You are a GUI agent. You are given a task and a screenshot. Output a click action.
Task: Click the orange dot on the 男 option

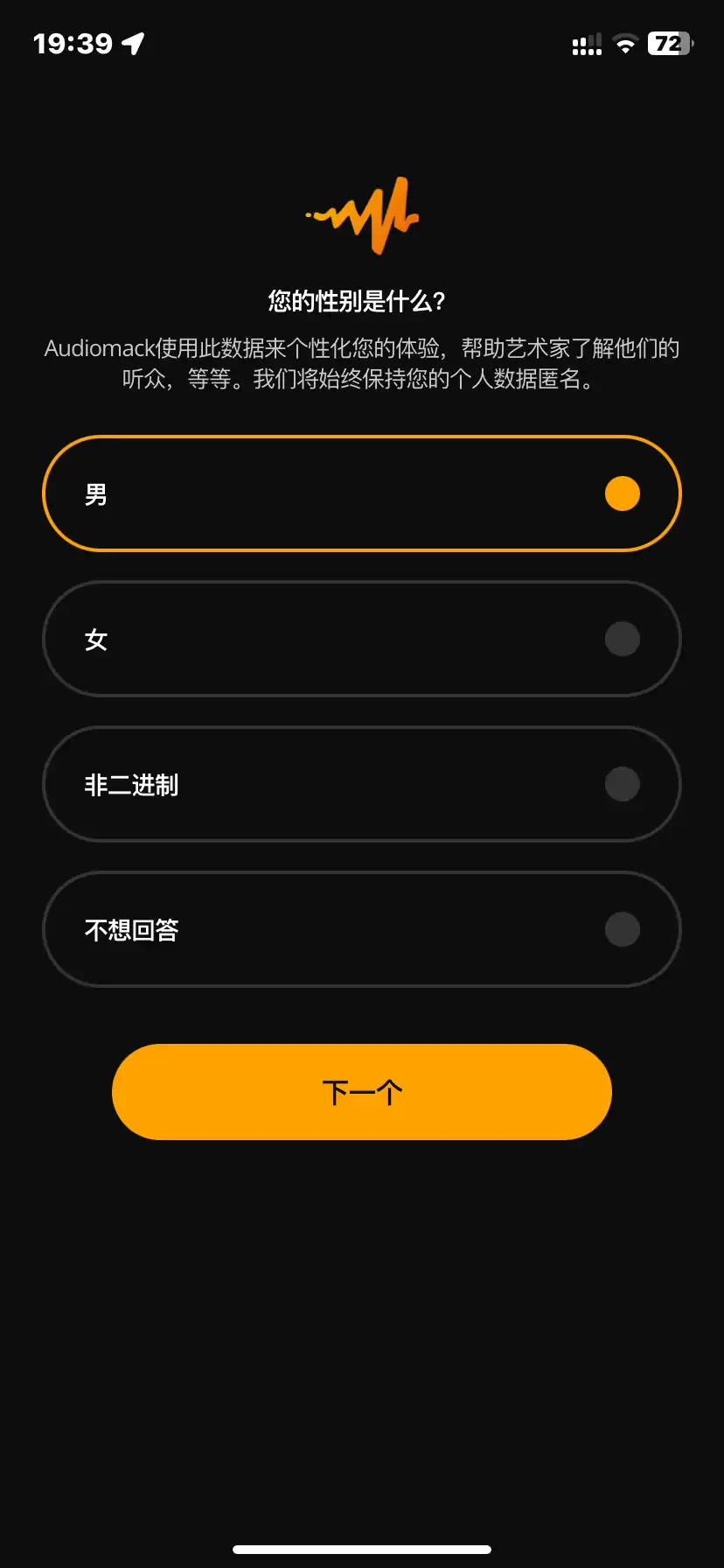[x=622, y=493]
